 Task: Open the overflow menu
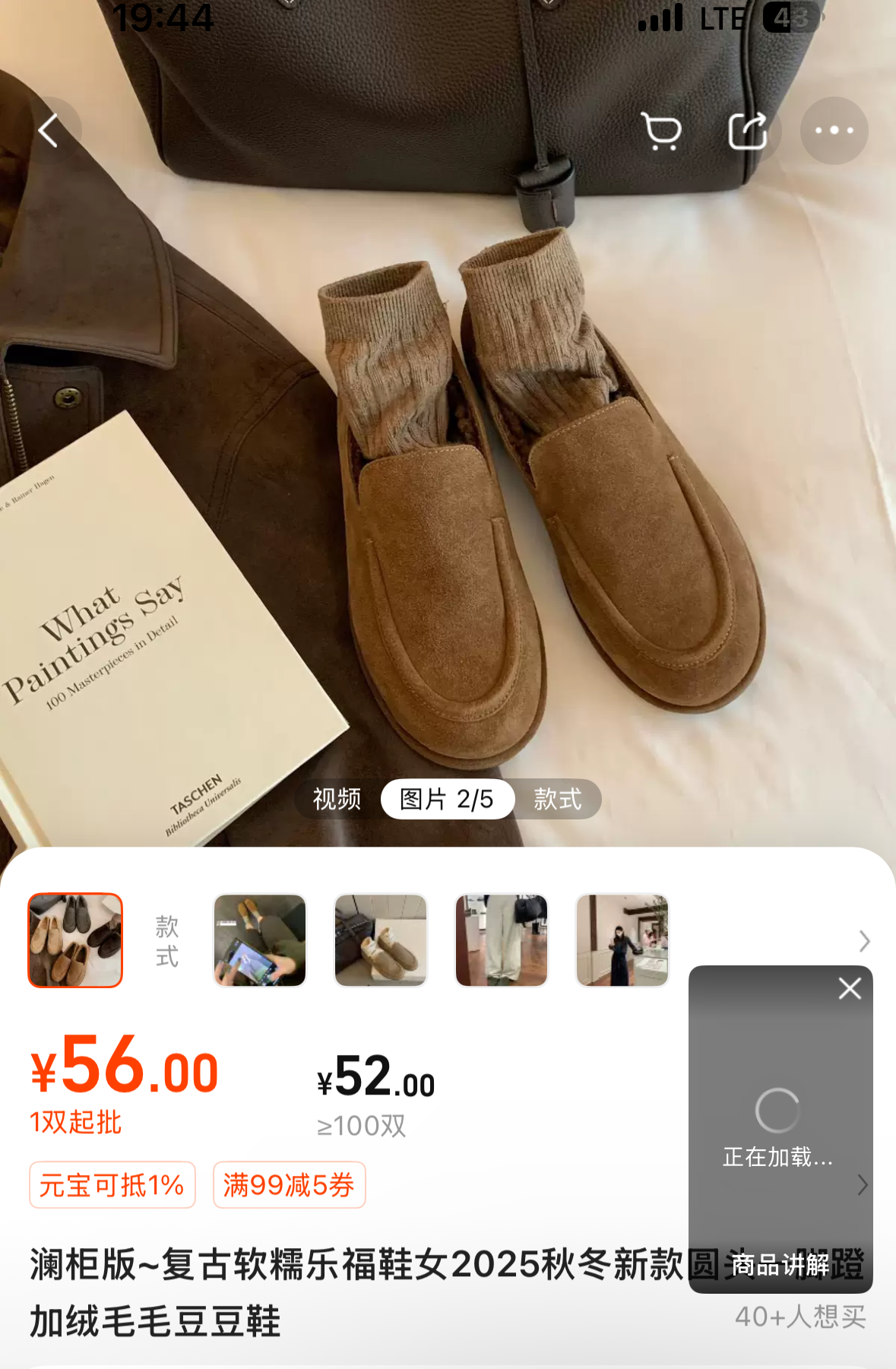pyautogui.click(x=834, y=131)
